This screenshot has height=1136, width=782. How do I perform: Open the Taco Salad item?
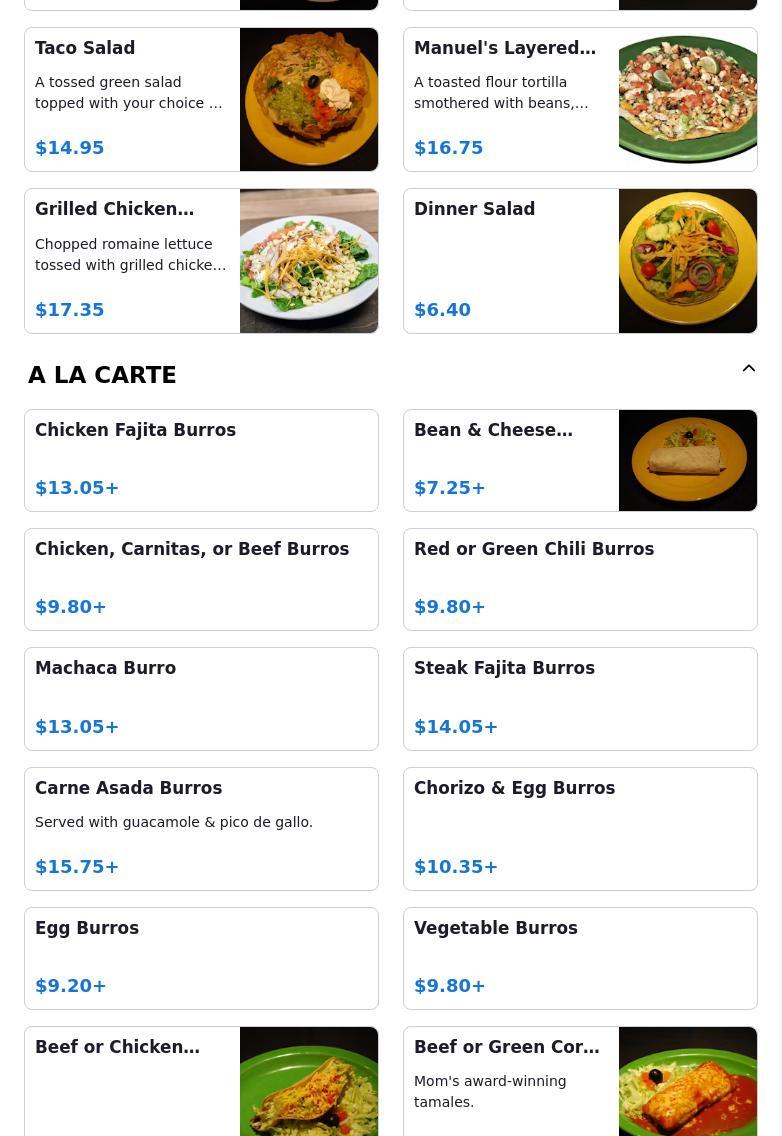point(201,99)
